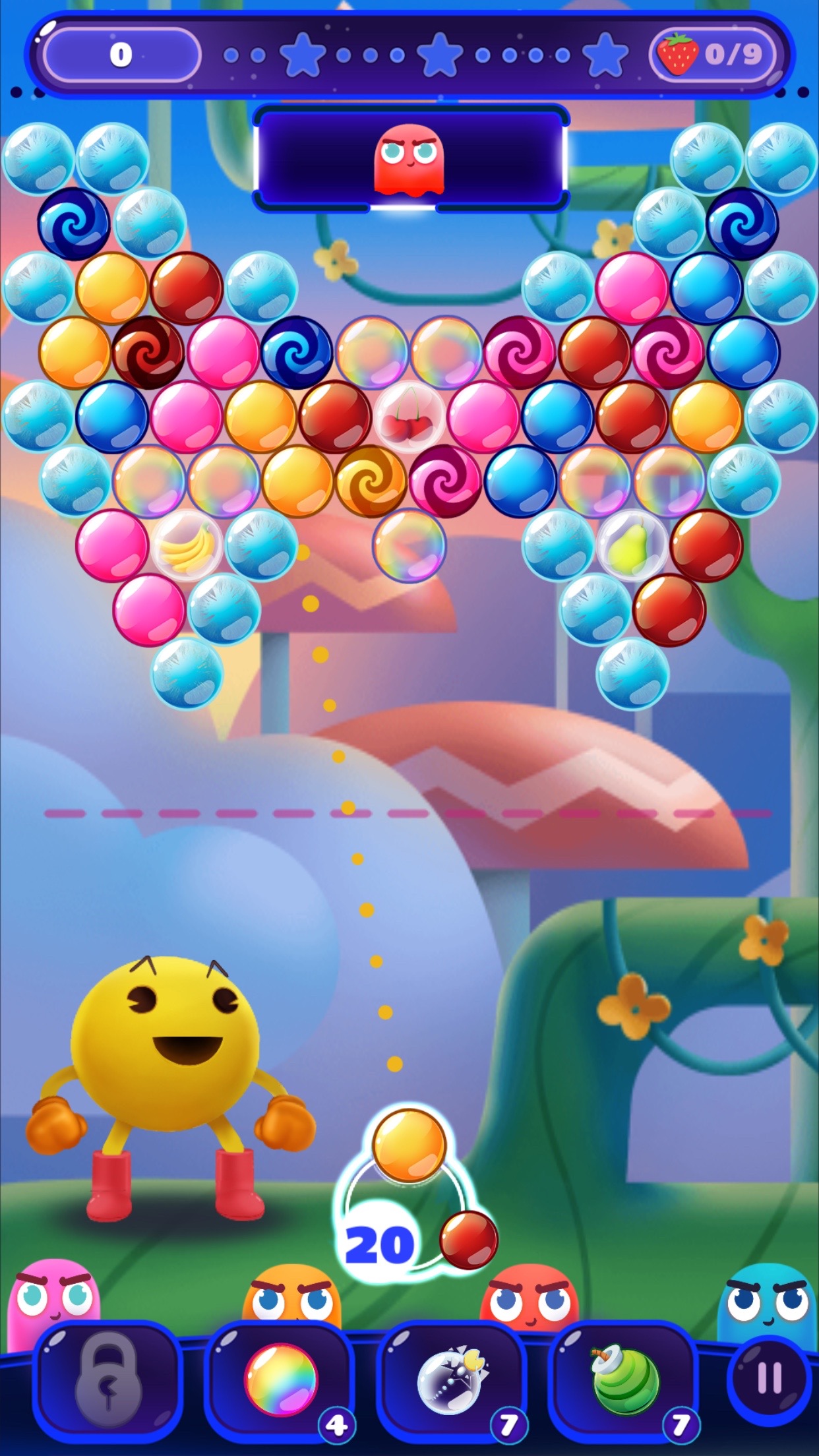819x1456 pixels.
Task: Shoot at the cherry bubble
Action: tap(409, 417)
